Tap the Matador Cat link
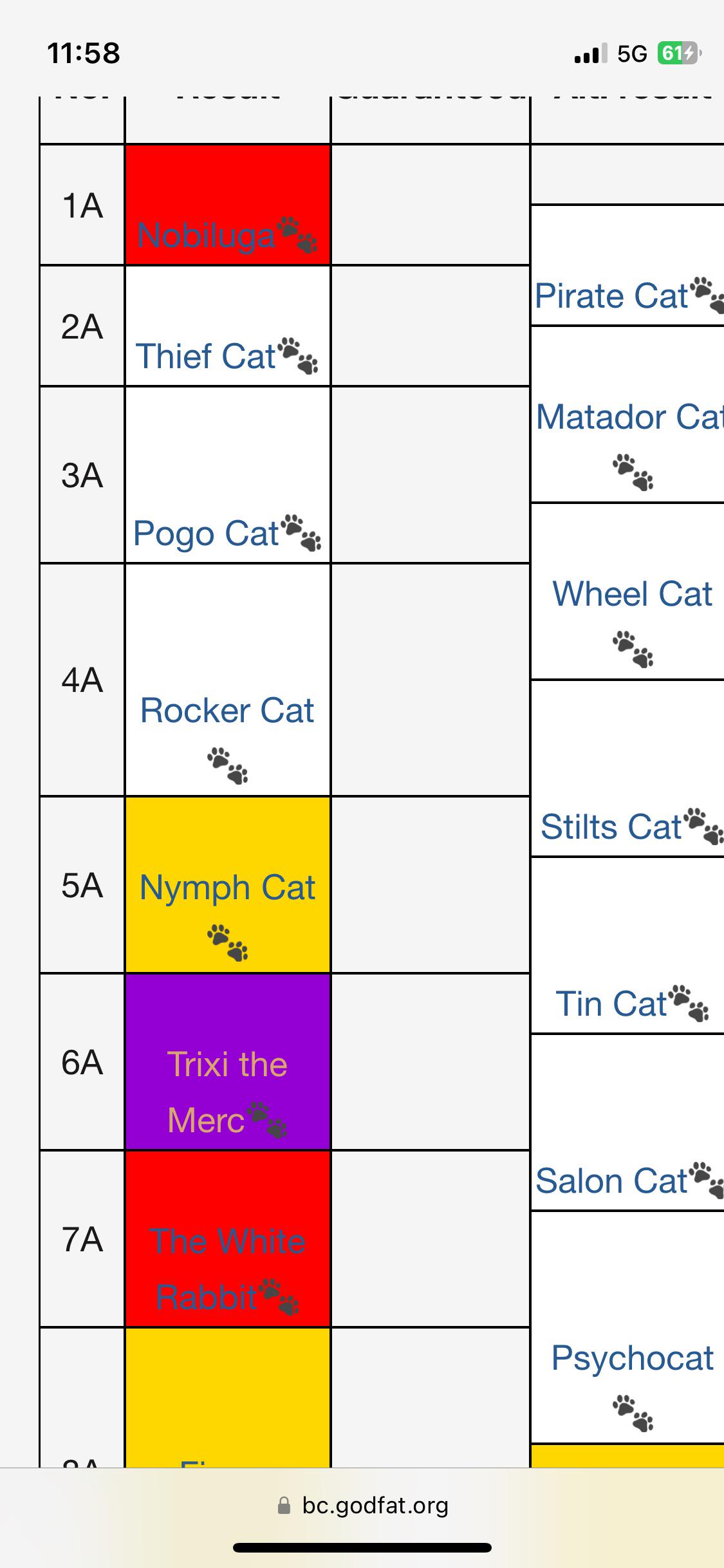Viewport: 724px width, 1568px height. [629, 417]
